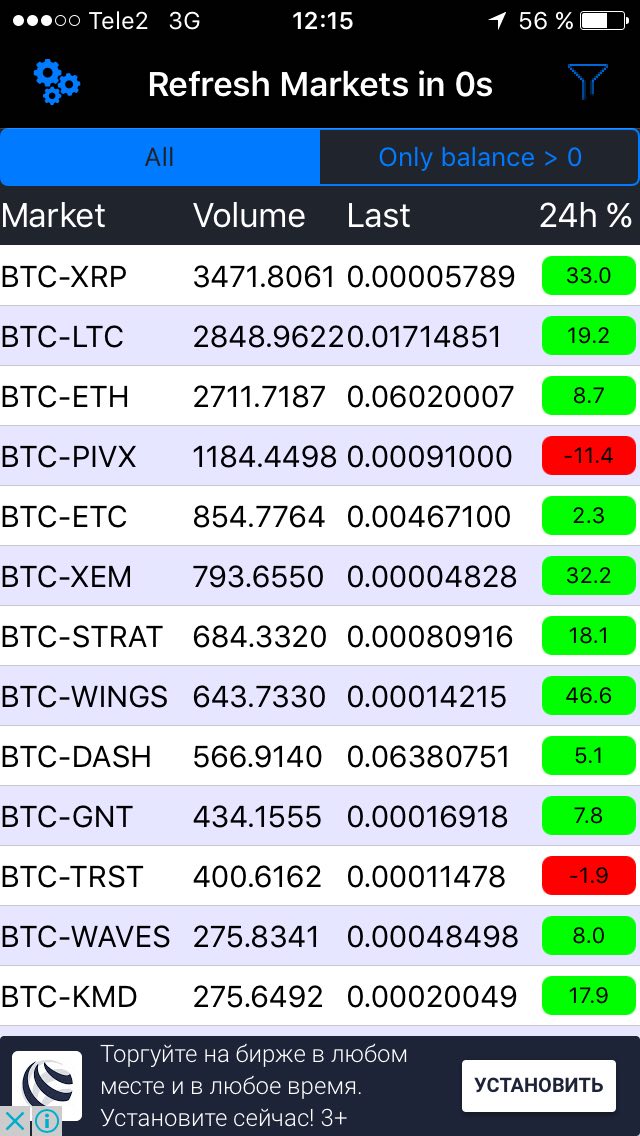Open the BTC-LTC market row
This screenshot has height=1136, width=640.
[x=320, y=336]
